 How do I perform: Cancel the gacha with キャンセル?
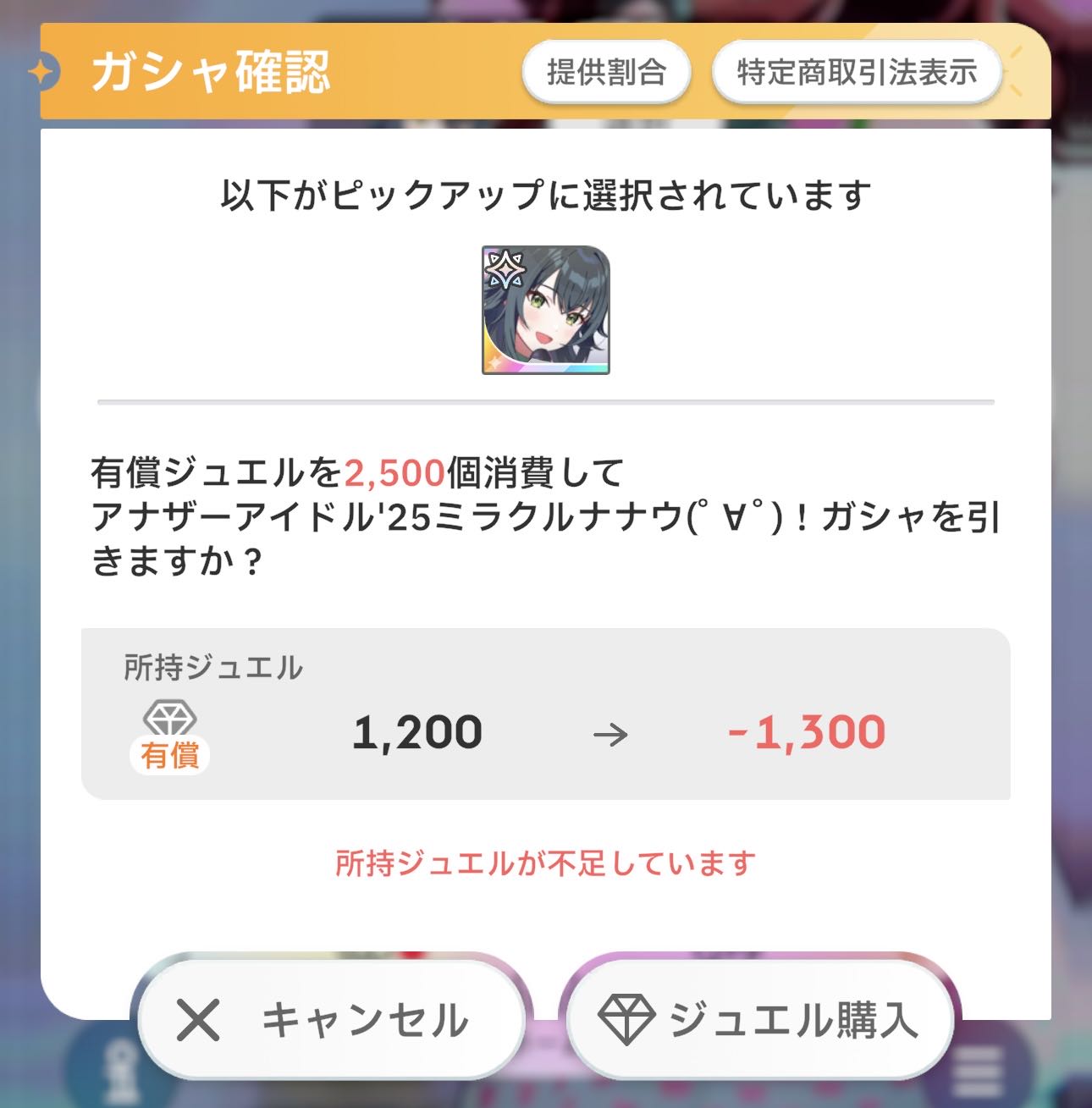pos(330,1019)
